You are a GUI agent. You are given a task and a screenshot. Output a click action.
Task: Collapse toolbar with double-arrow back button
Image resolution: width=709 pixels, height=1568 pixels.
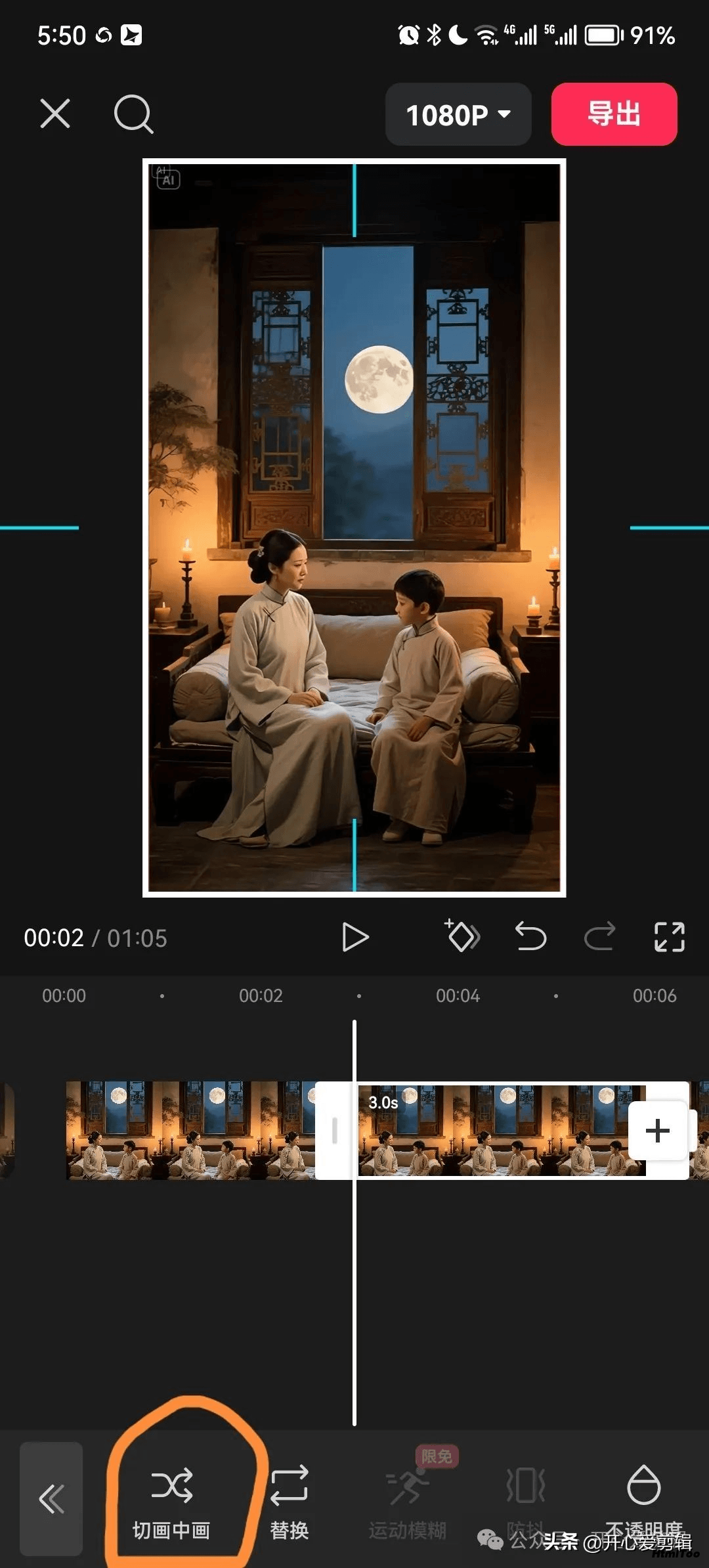51,1499
